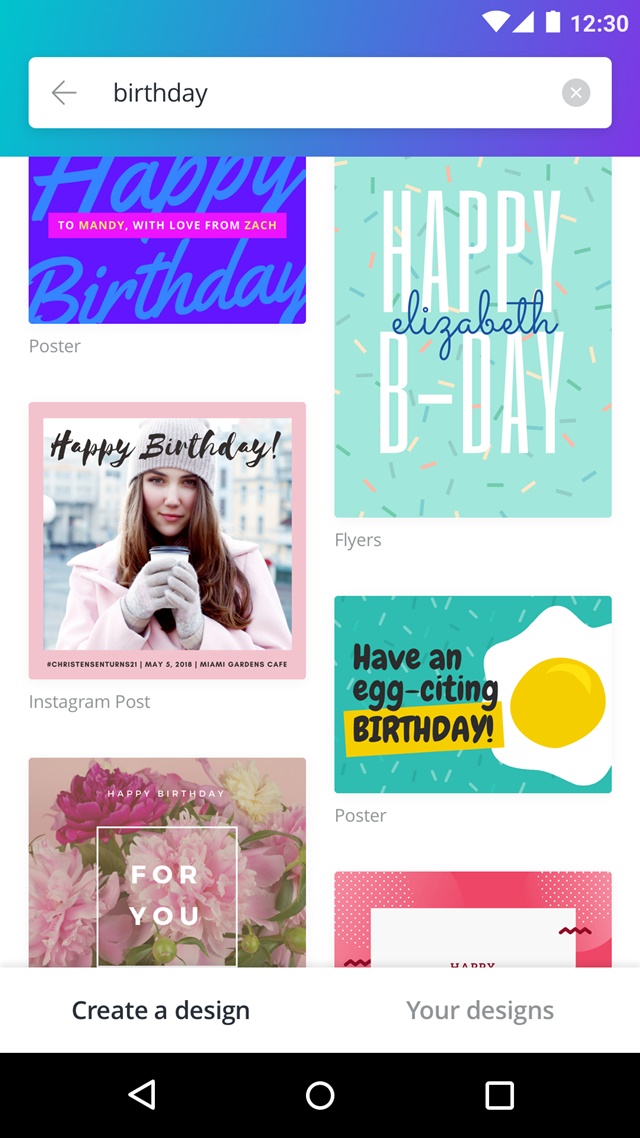Switch to Create a design tab
640x1138 pixels.
[x=160, y=1010]
